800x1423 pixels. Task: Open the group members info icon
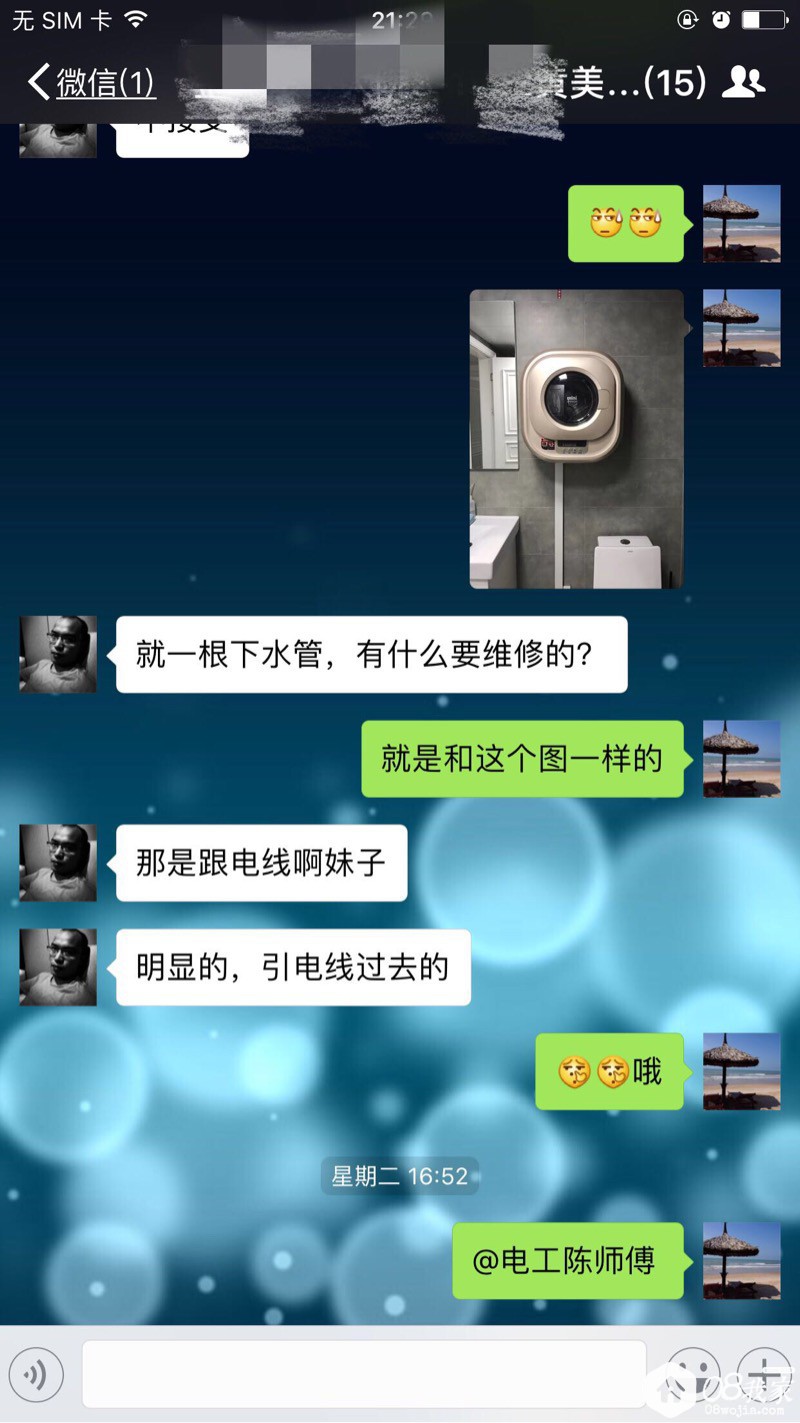(743, 82)
